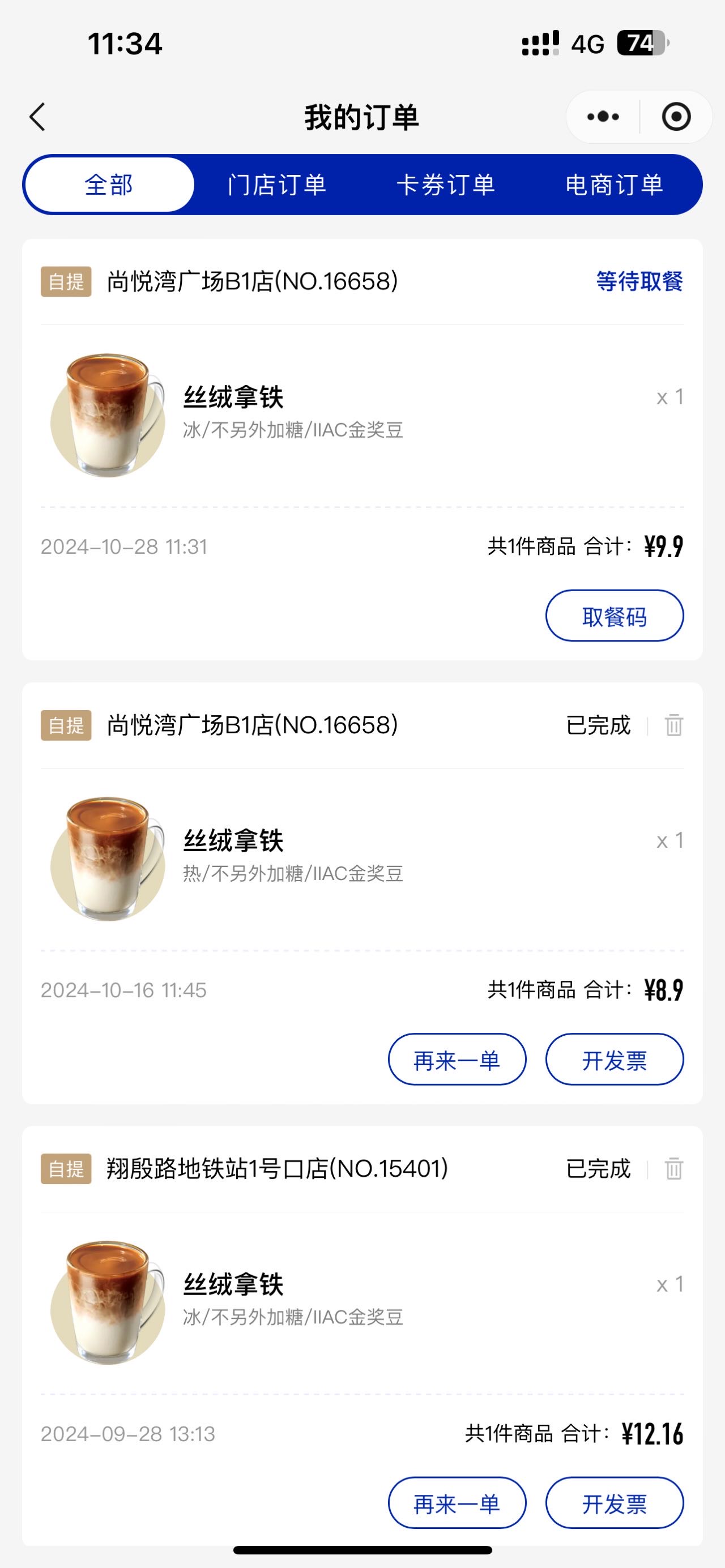Open the mini program three-dot menu
Viewport: 725px width, 1568px height.
[x=603, y=117]
